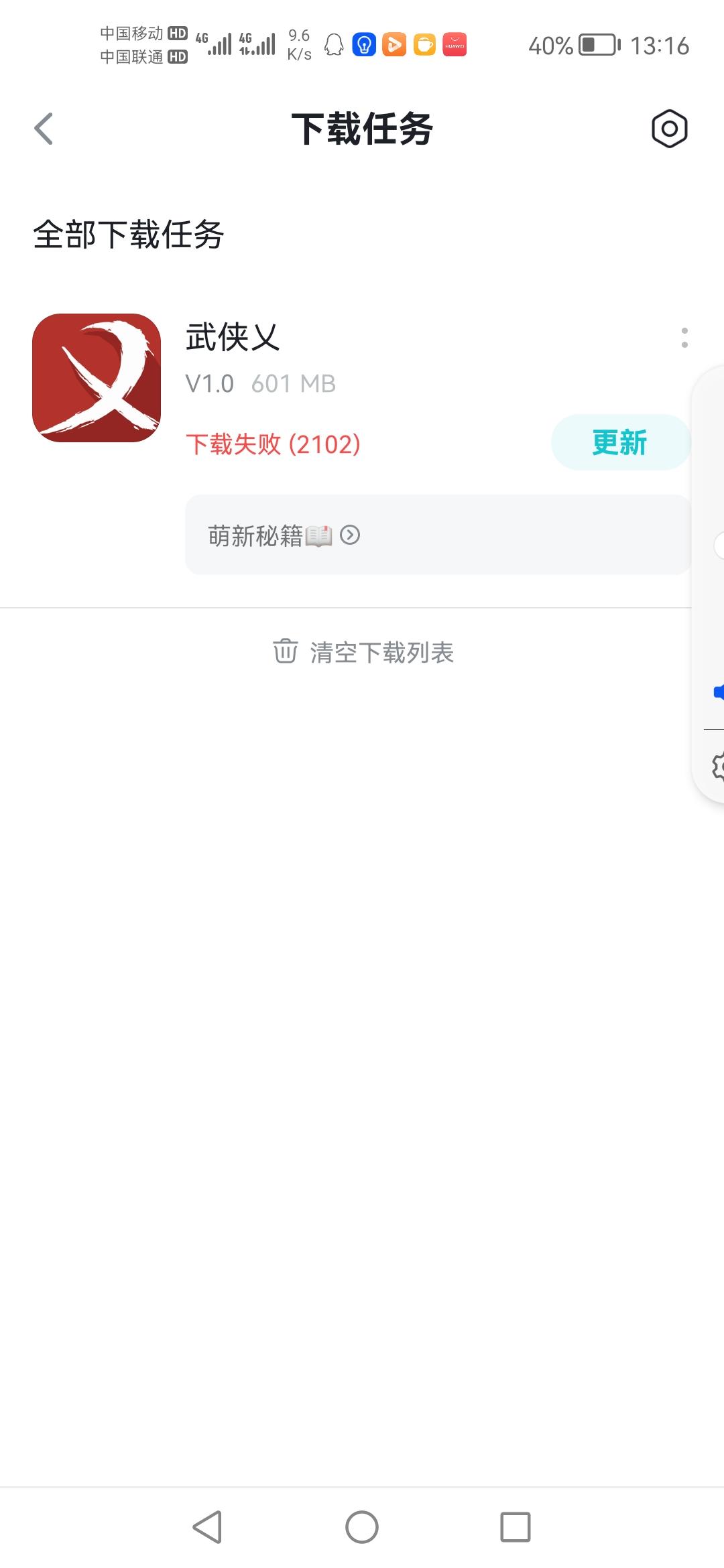Tap 清空下载列表 to clear downloads
The image size is (724, 1568).
point(363,652)
